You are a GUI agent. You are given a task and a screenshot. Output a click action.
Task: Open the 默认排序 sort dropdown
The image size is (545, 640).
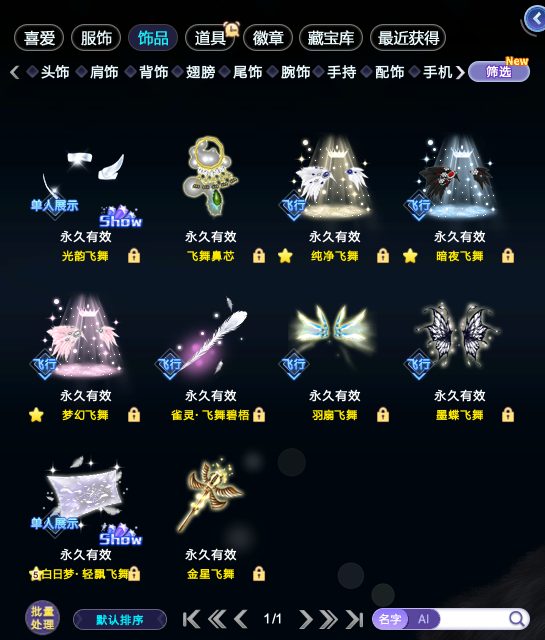(120, 620)
